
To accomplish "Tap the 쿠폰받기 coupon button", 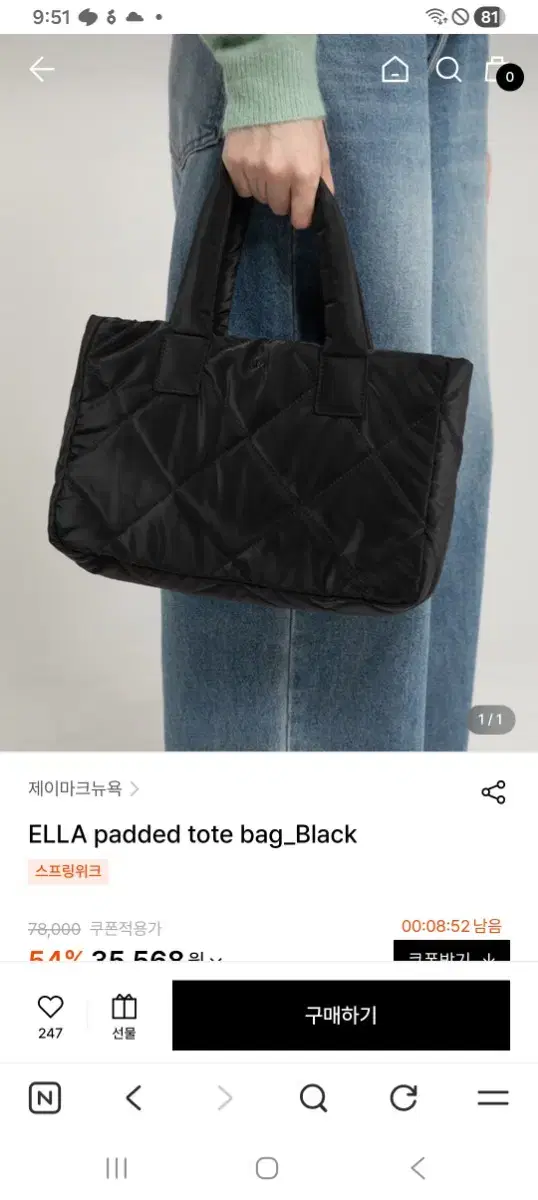I will click(451, 952).
